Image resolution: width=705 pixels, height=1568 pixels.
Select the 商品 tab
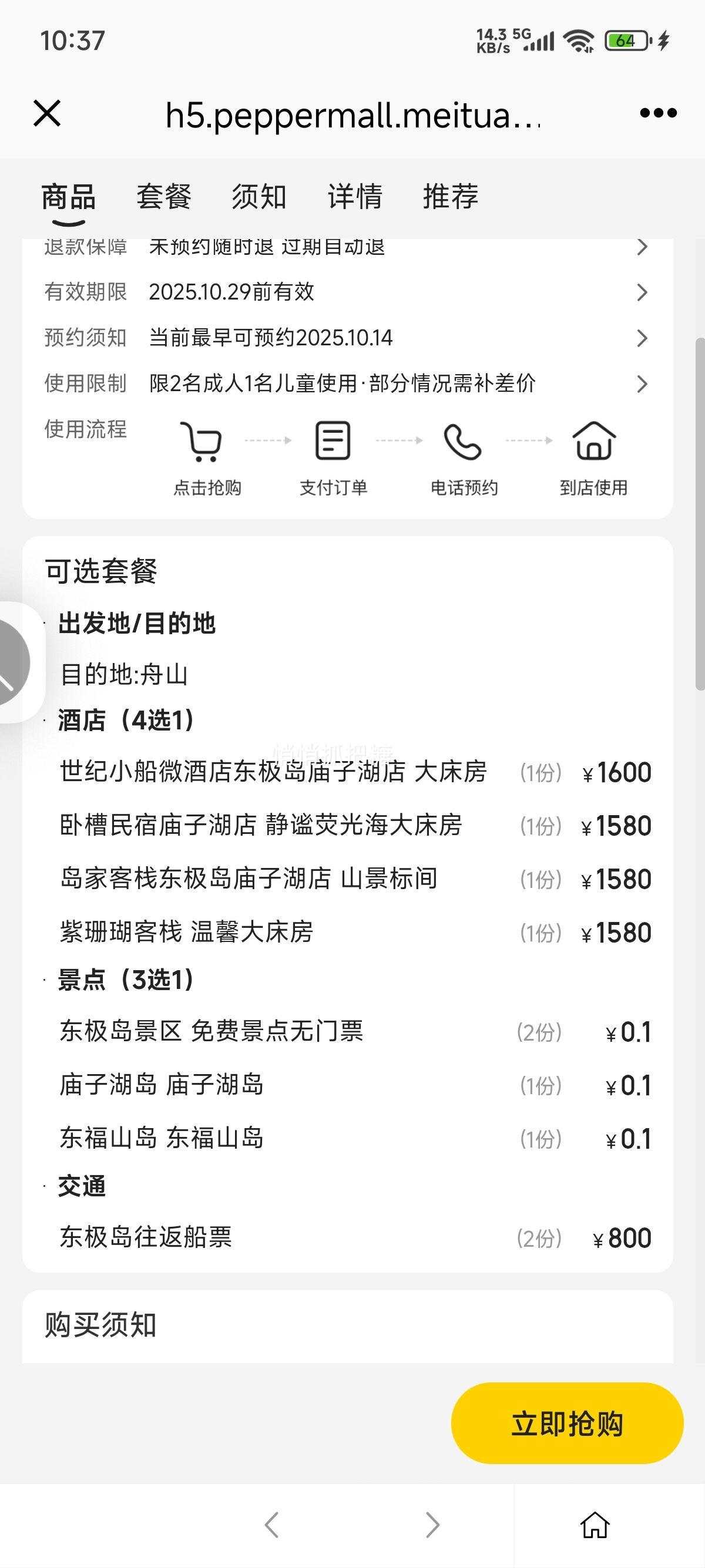coord(68,197)
